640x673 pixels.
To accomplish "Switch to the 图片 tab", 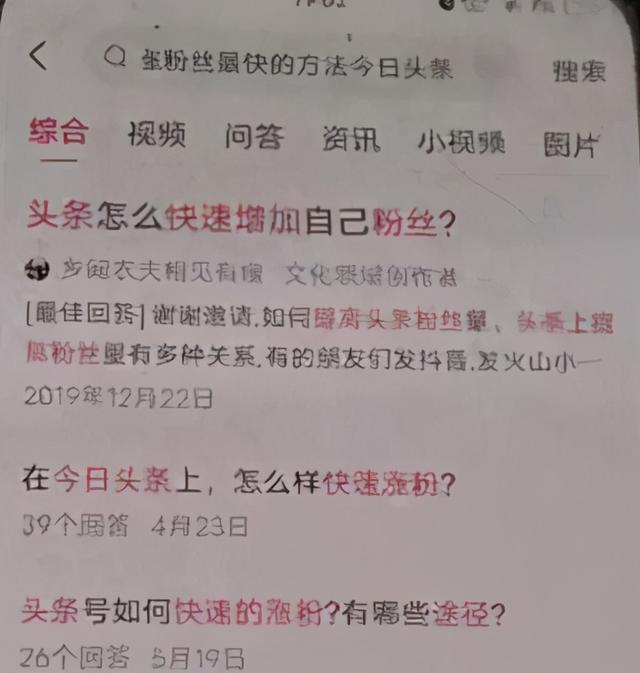I will (x=571, y=144).
